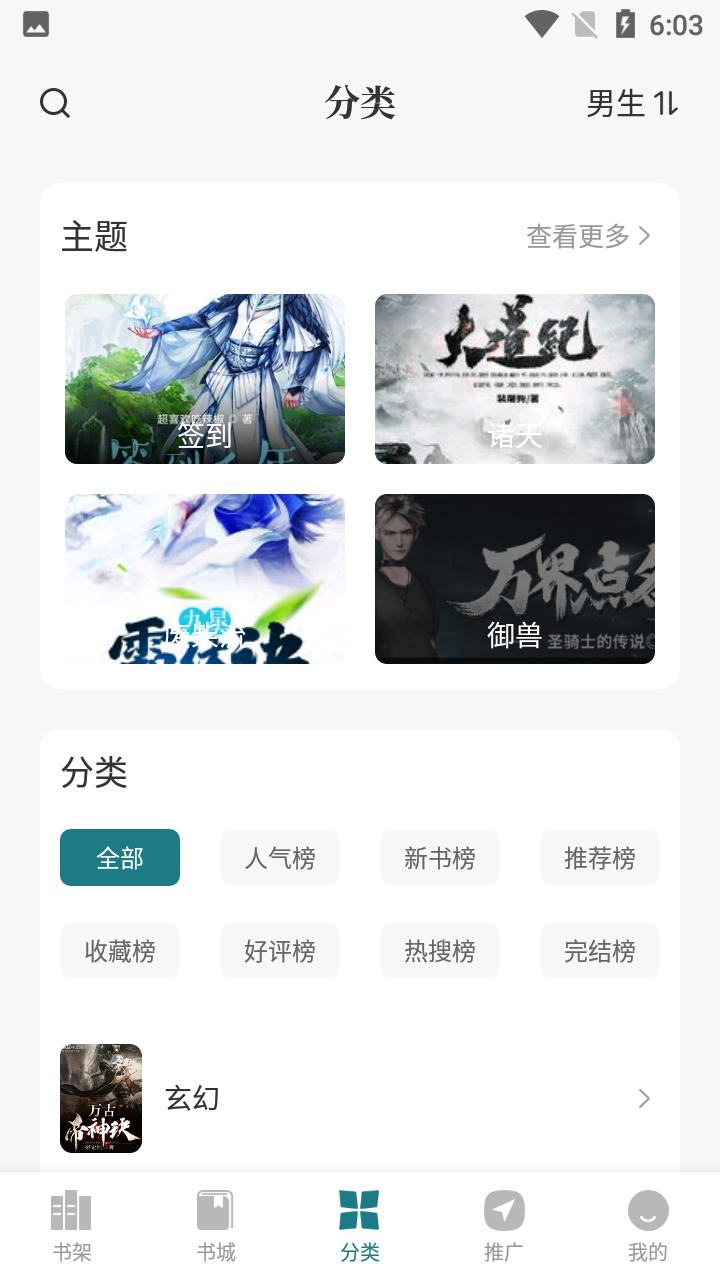The height and width of the screenshot is (1280, 720).
Task: Go to the 推广 tab
Action: click(504, 1225)
